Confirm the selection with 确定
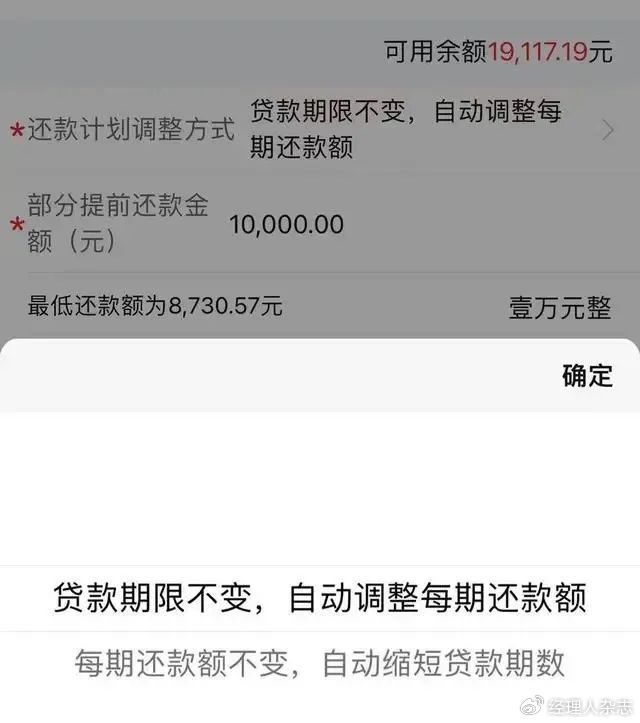The image size is (640, 723). pos(587,375)
